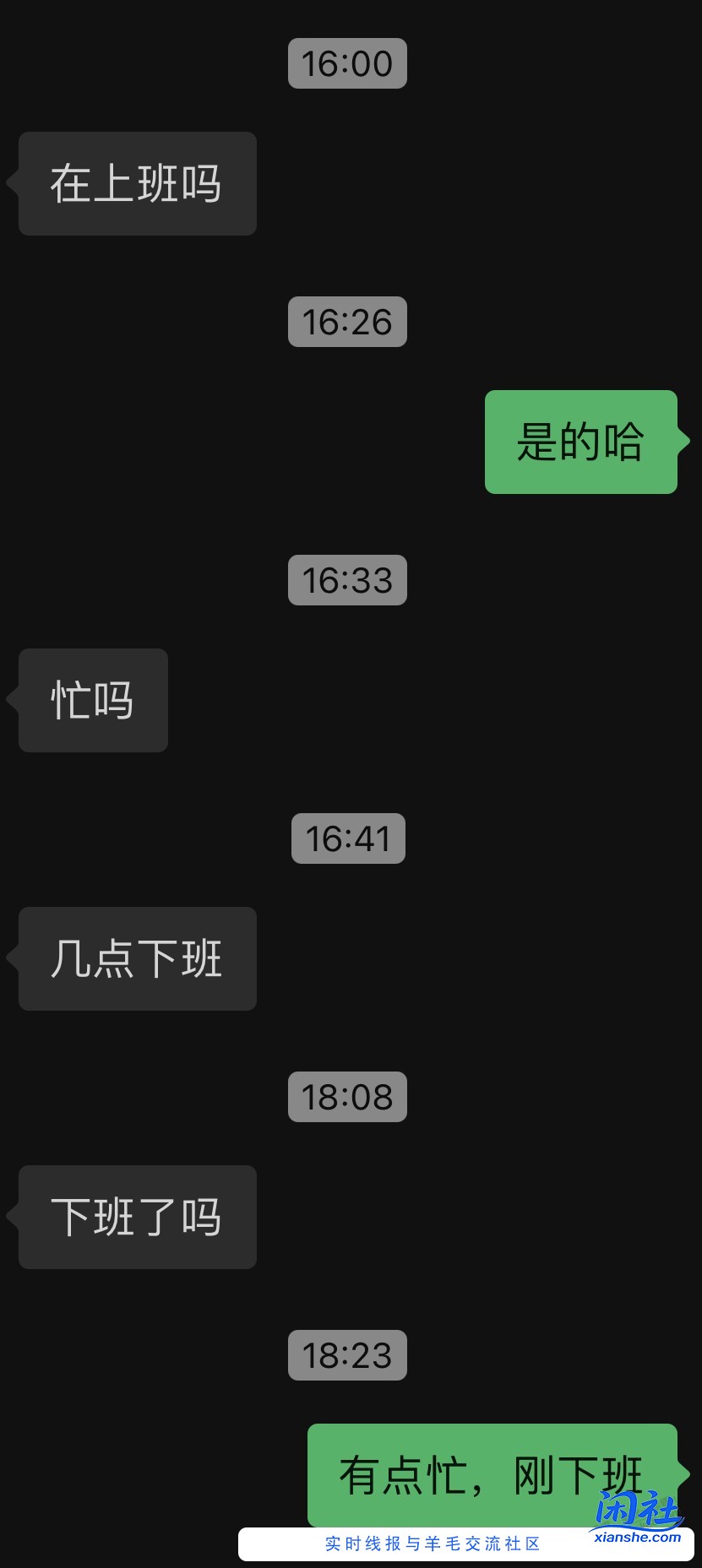Screen dimensions: 702x1568
Task: Tap the green reply bubble 是的哈
Action: 580,442
